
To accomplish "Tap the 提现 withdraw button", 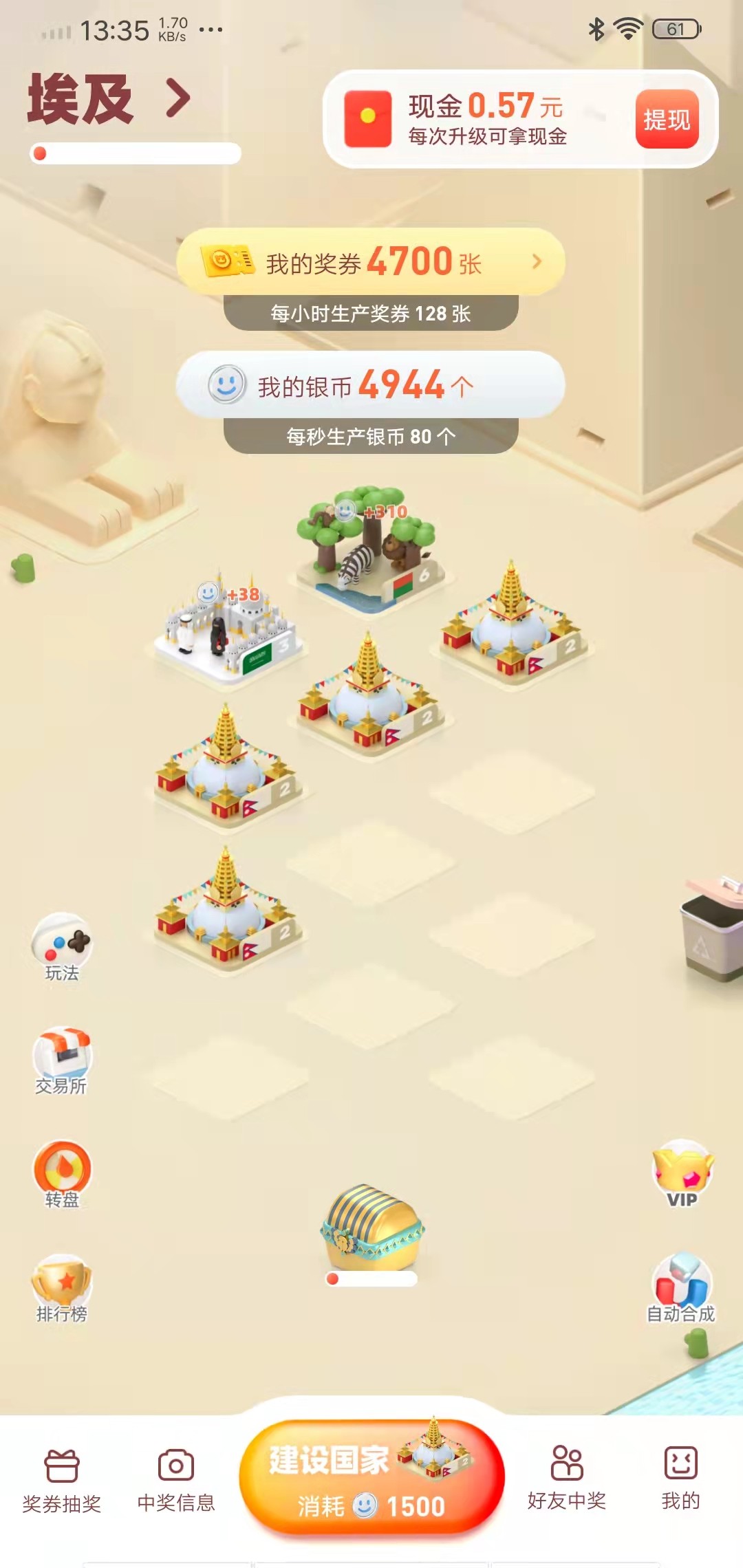I will 666,118.
